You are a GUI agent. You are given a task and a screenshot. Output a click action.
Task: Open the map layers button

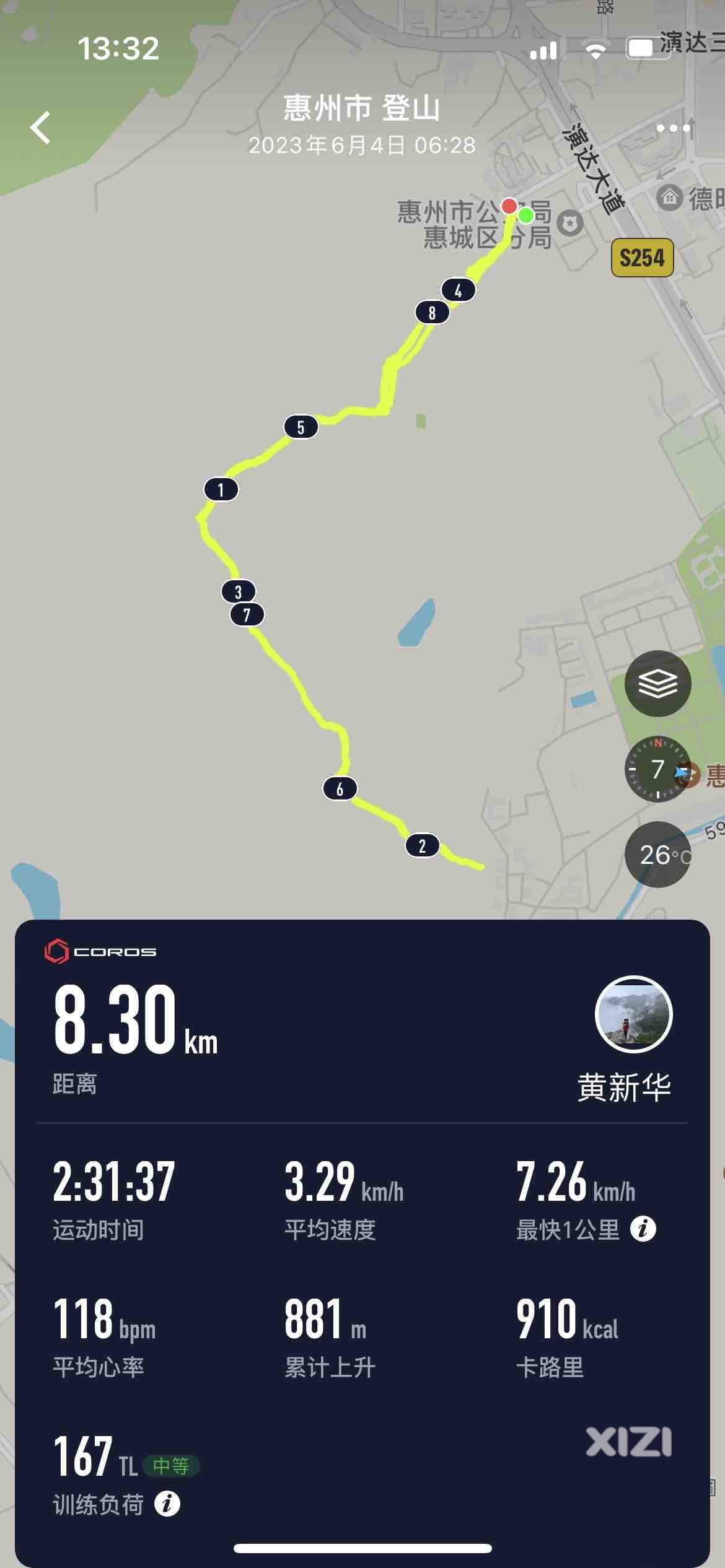click(657, 684)
